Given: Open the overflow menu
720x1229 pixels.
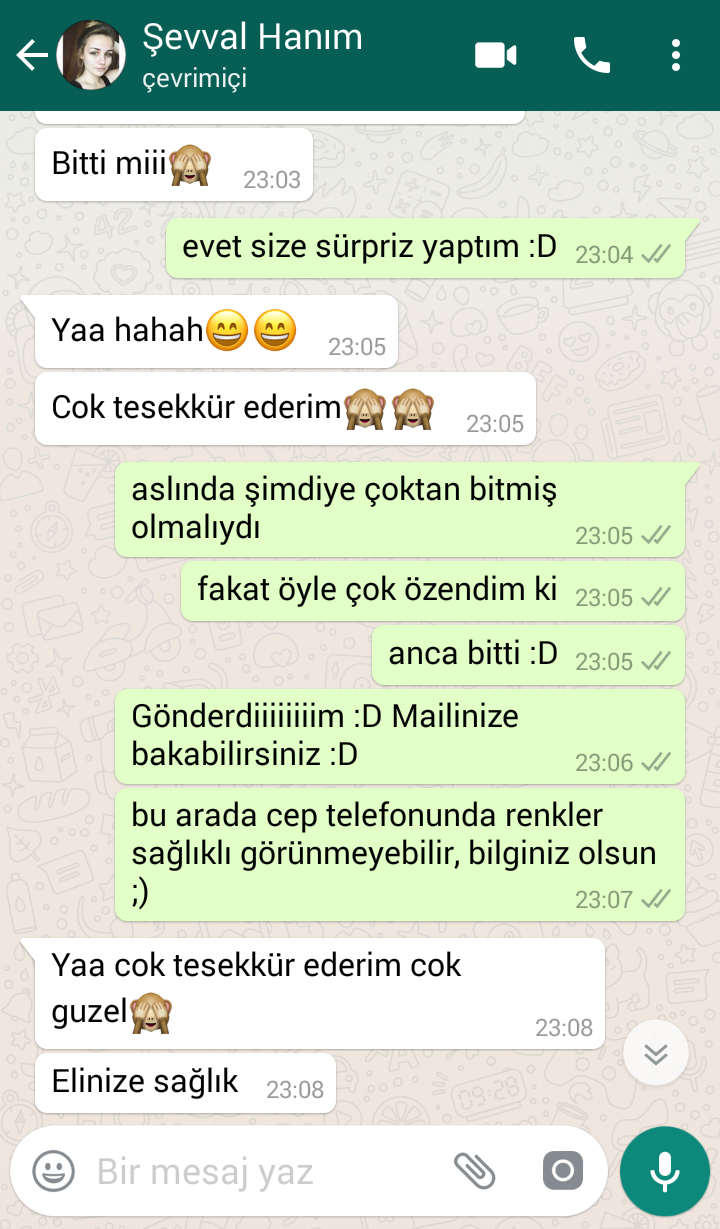Looking at the screenshot, I should [x=677, y=55].
